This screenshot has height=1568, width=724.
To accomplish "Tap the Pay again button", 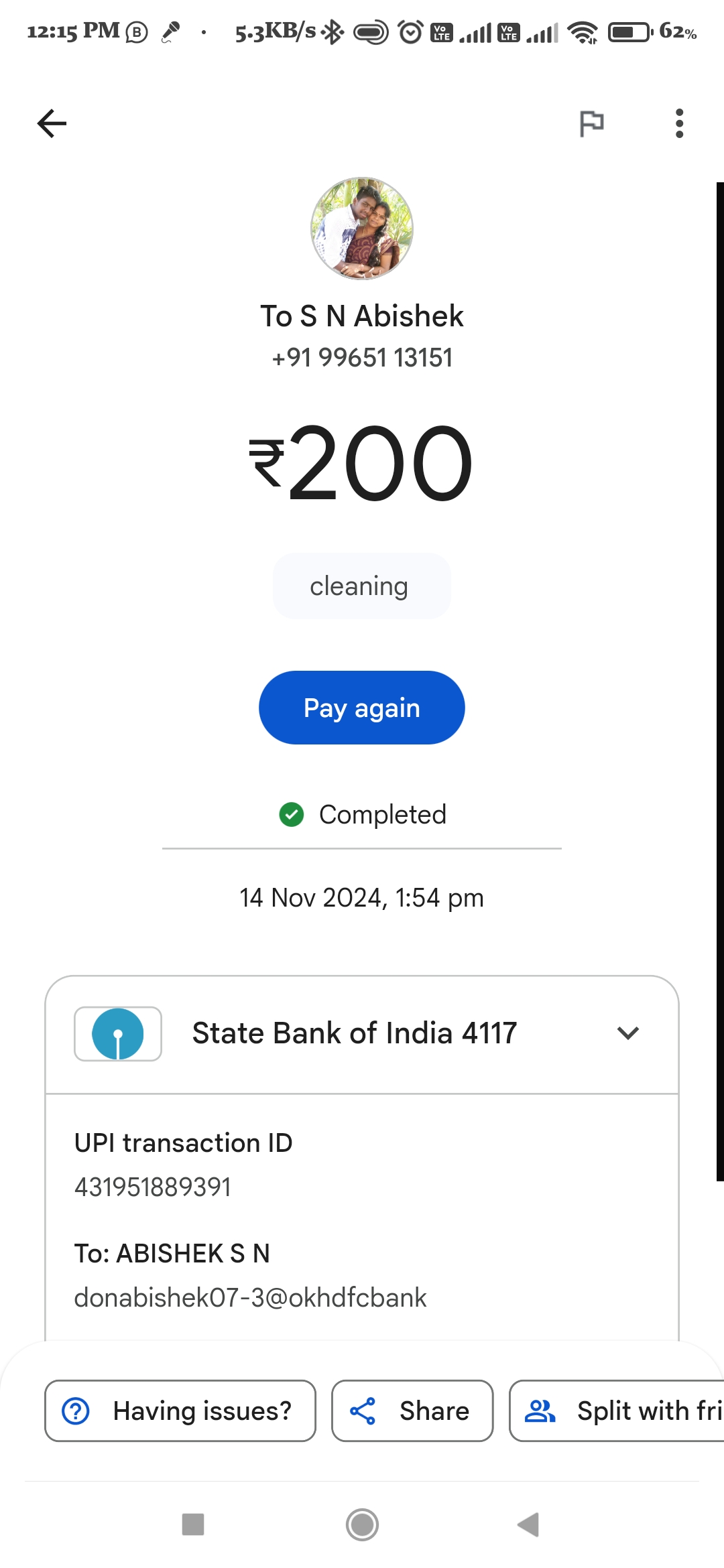I will pyautogui.click(x=362, y=708).
